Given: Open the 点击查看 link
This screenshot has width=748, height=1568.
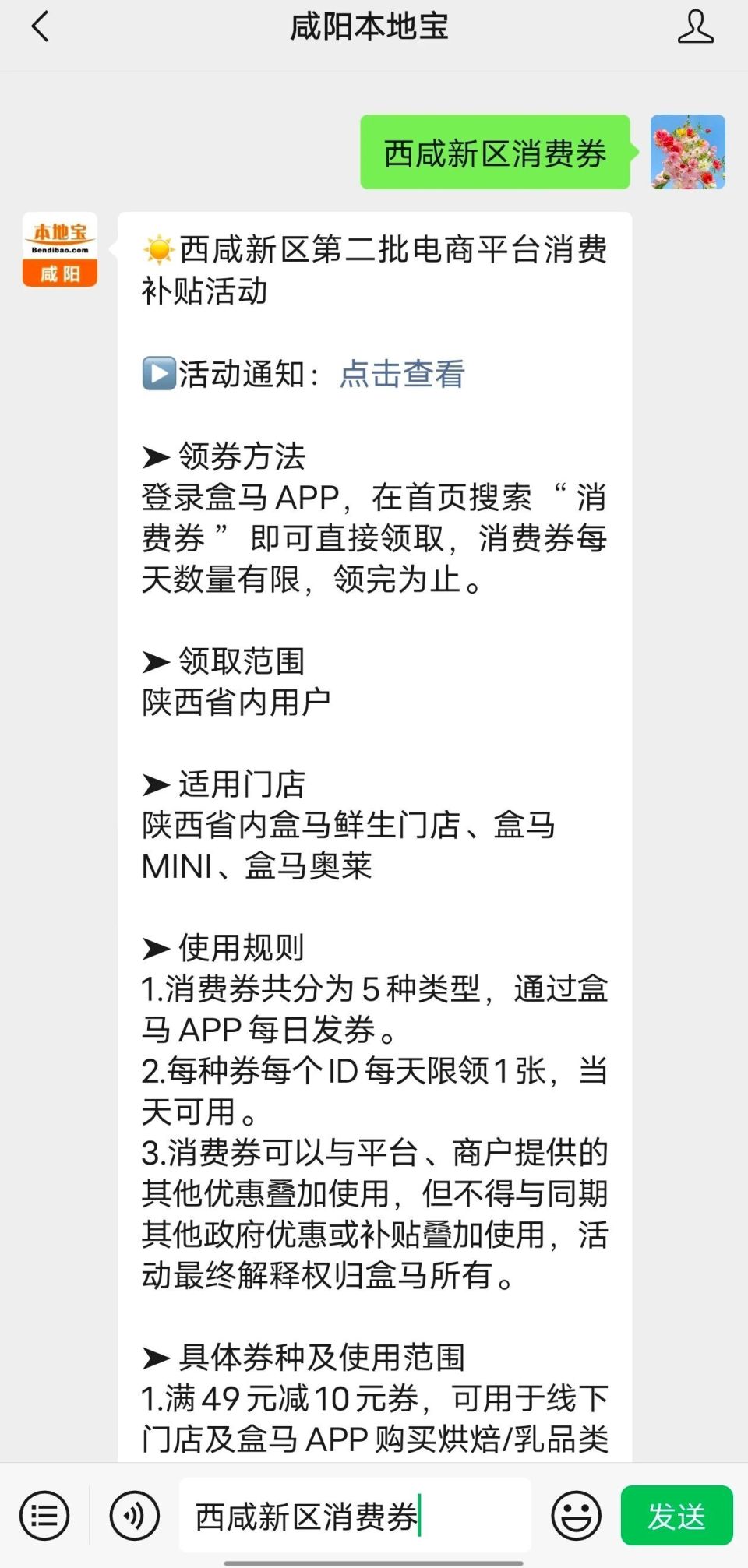Looking at the screenshot, I should pos(400,375).
